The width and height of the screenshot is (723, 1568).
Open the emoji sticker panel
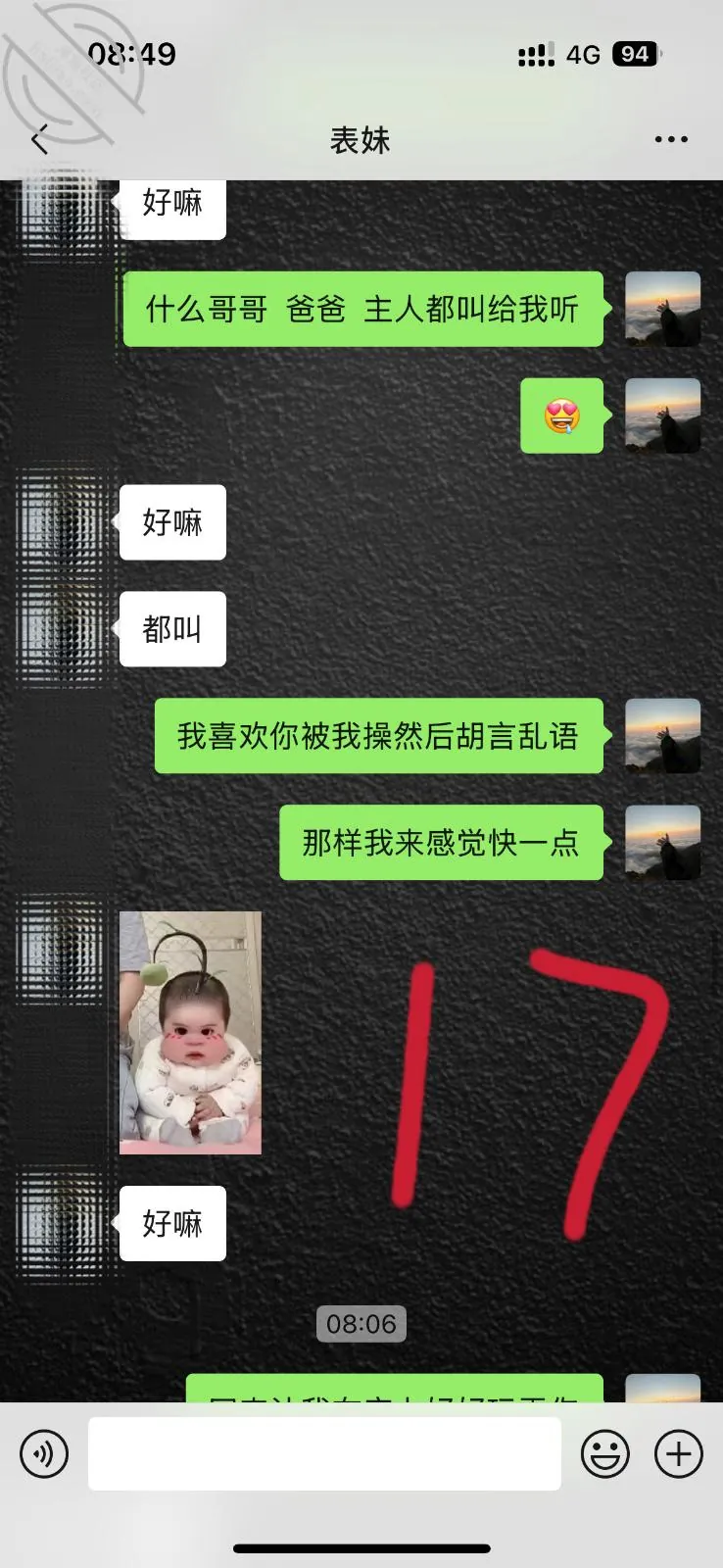tap(605, 1453)
